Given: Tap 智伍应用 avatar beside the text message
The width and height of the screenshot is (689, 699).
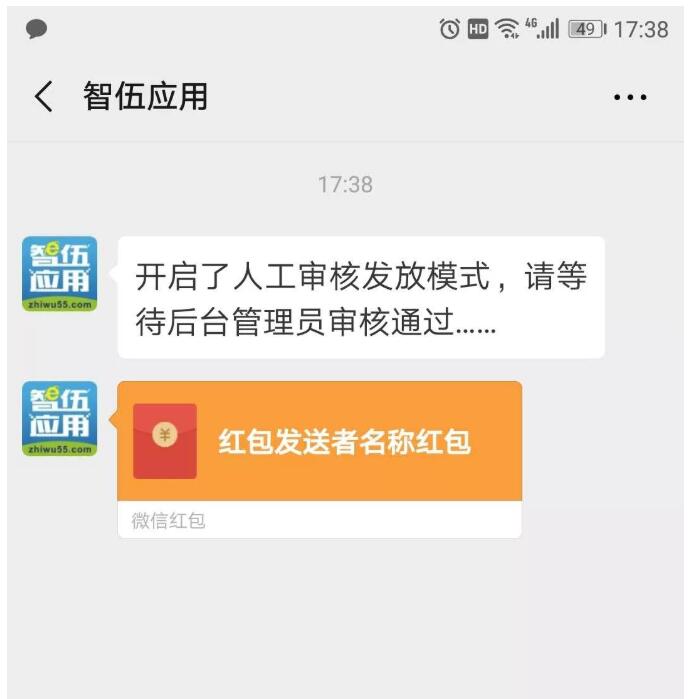Looking at the screenshot, I should point(60,273).
